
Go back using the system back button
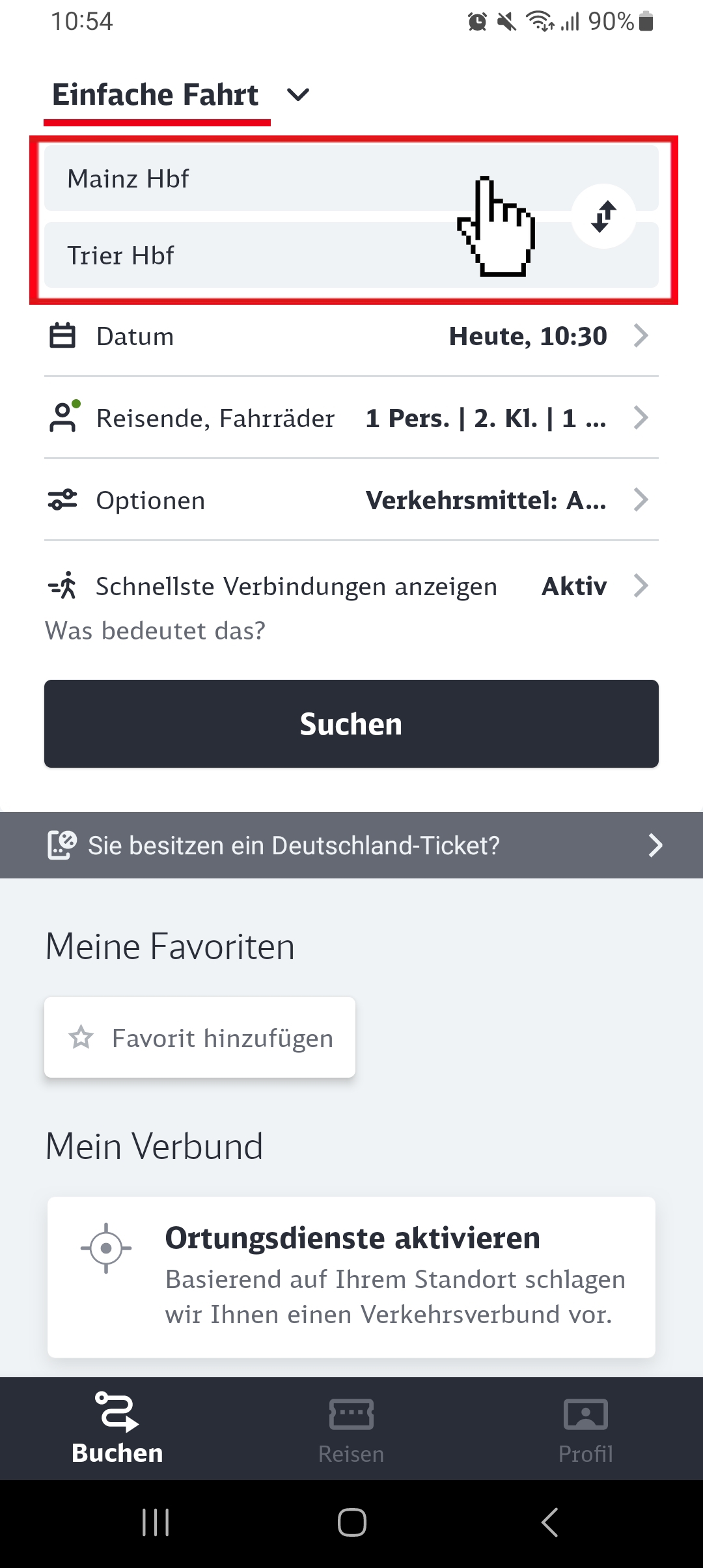click(x=550, y=1522)
